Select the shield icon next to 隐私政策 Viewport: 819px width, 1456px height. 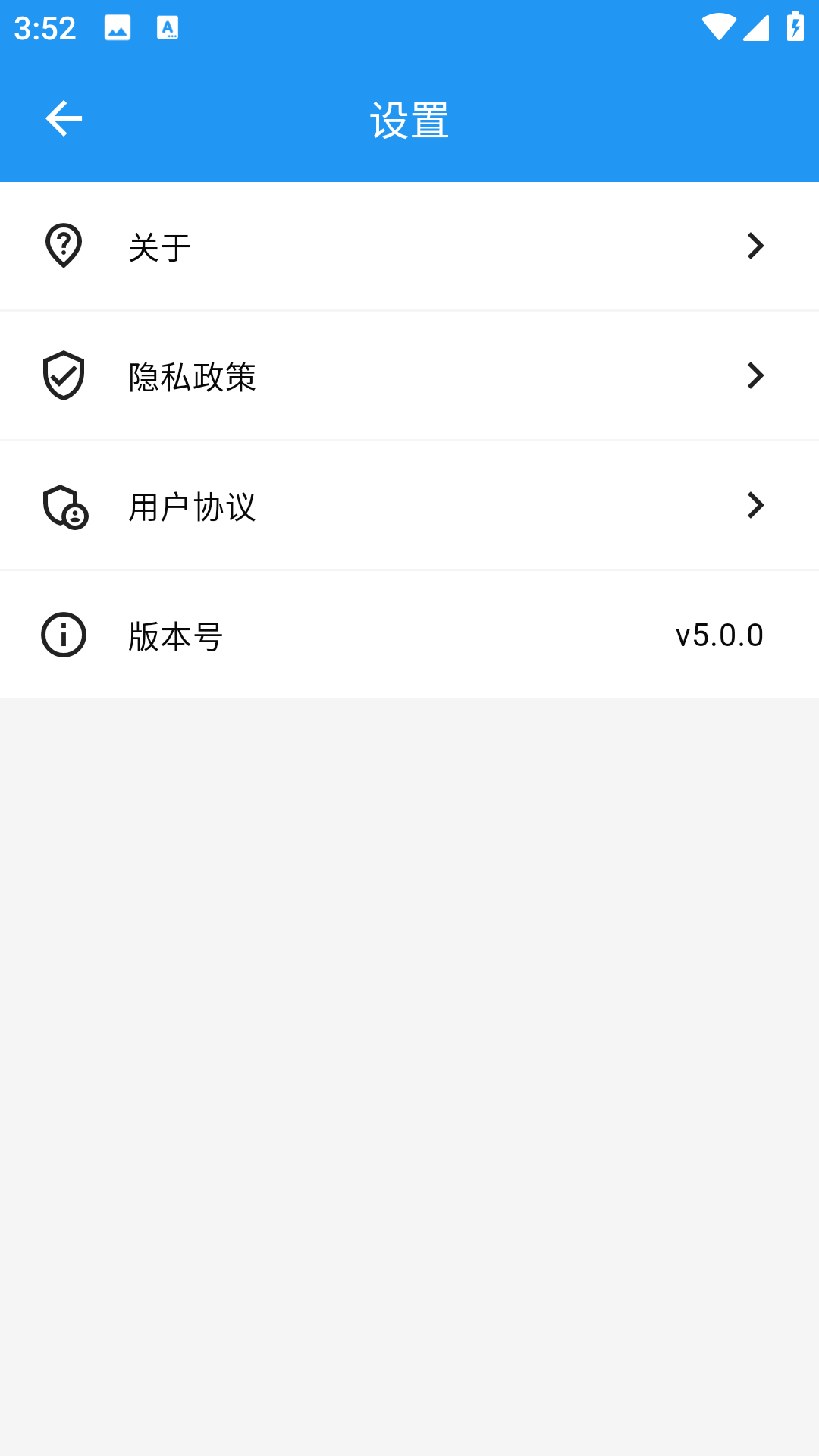coord(64,375)
